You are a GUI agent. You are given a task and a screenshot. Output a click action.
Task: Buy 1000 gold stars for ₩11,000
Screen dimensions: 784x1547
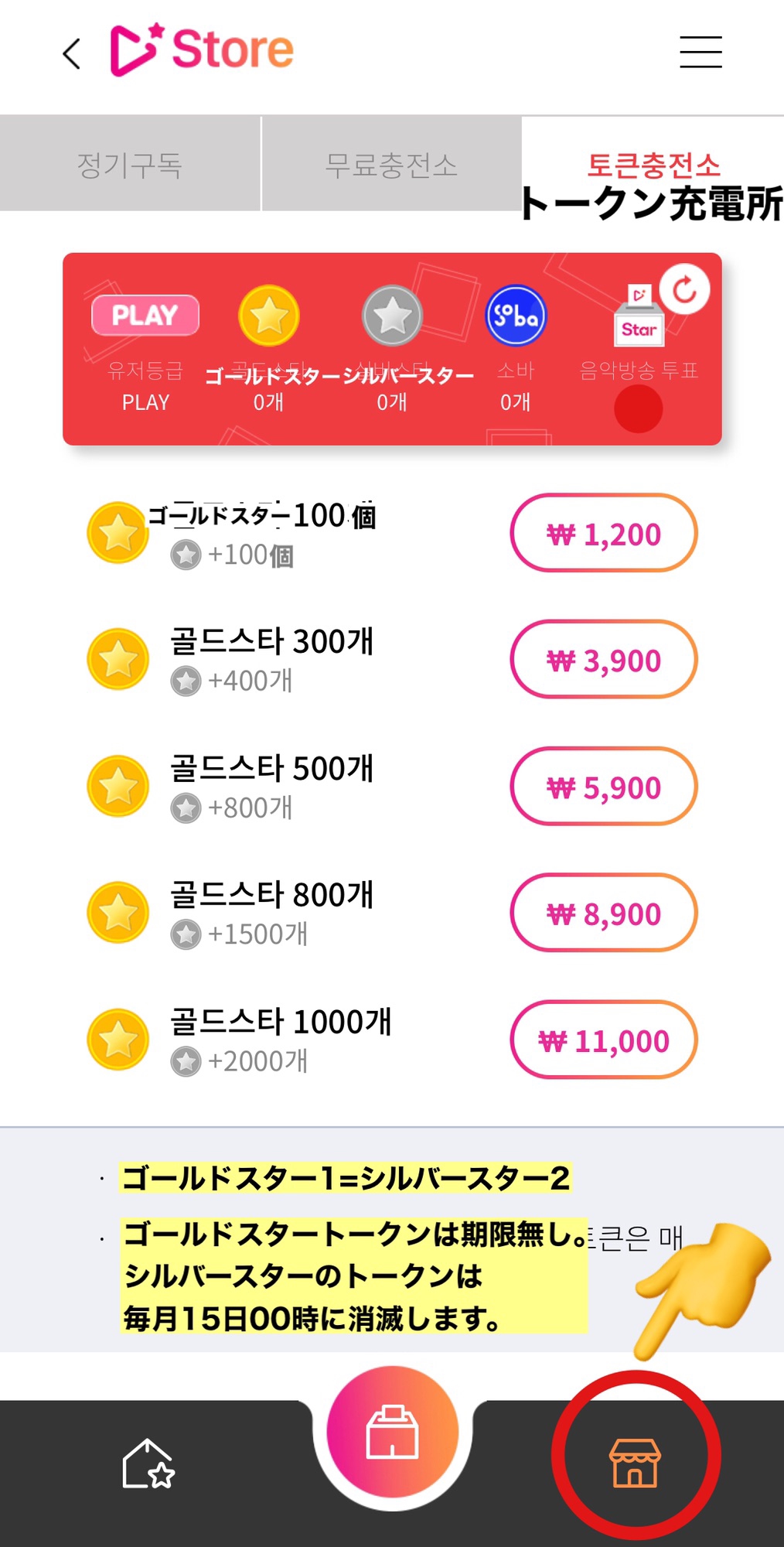pos(604,1040)
